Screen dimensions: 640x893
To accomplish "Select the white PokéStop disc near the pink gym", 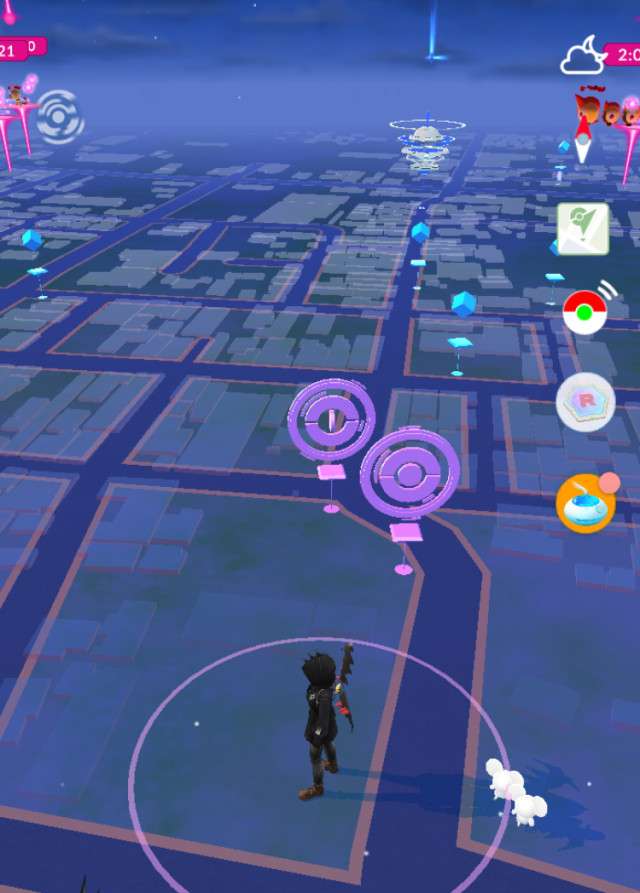I will [x=59, y=118].
